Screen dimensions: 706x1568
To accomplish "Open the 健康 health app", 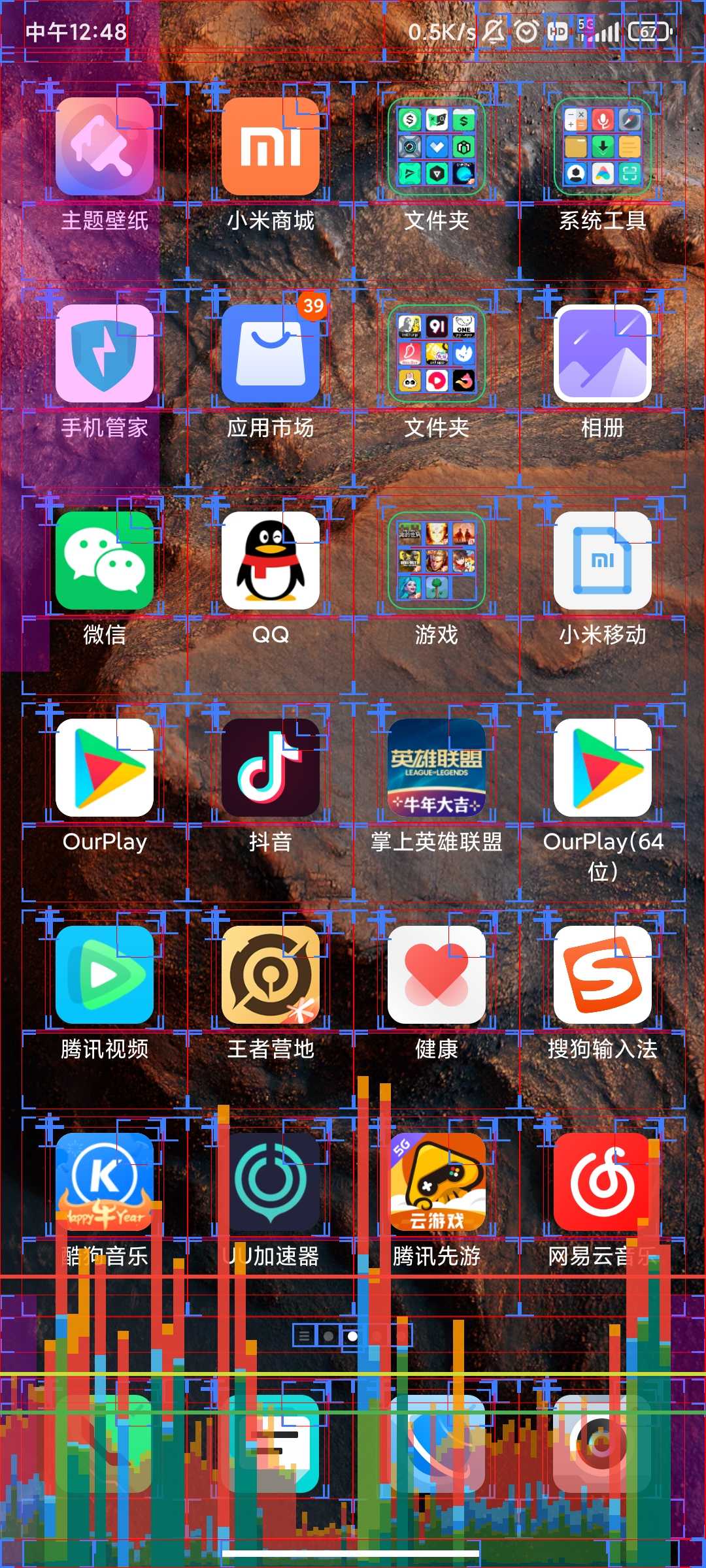I will [x=437, y=975].
